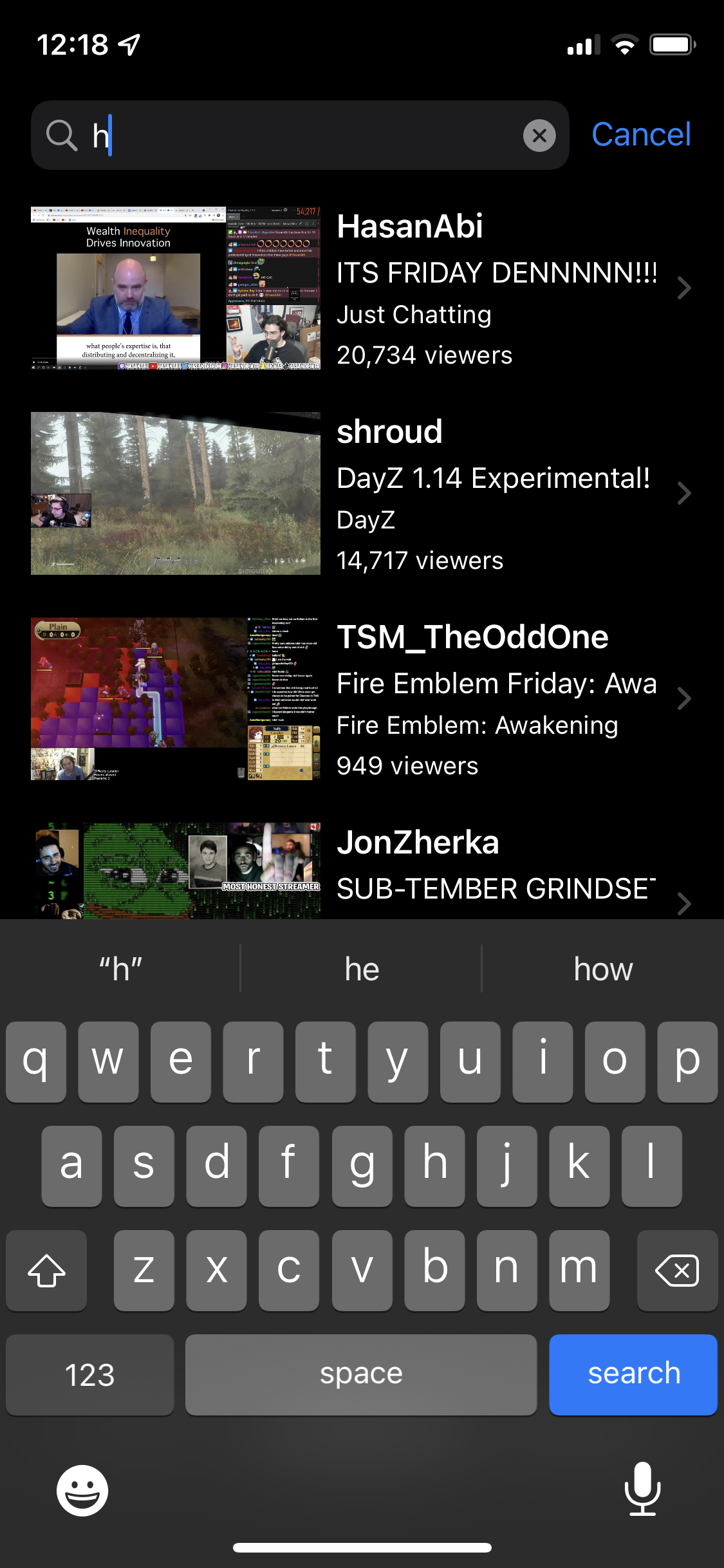Tap the shift key
The image size is (724, 1568).
pos(46,1271)
